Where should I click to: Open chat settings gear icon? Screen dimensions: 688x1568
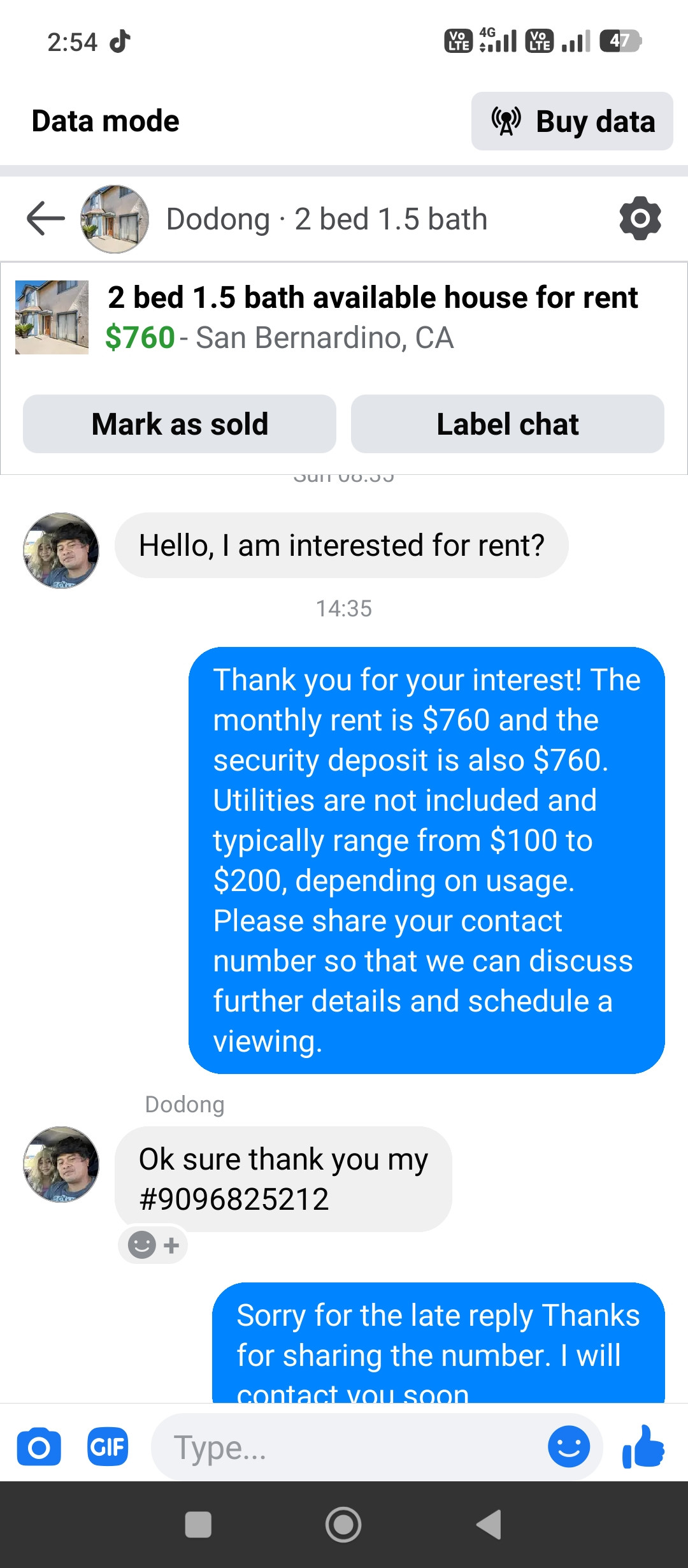click(640, 219)
